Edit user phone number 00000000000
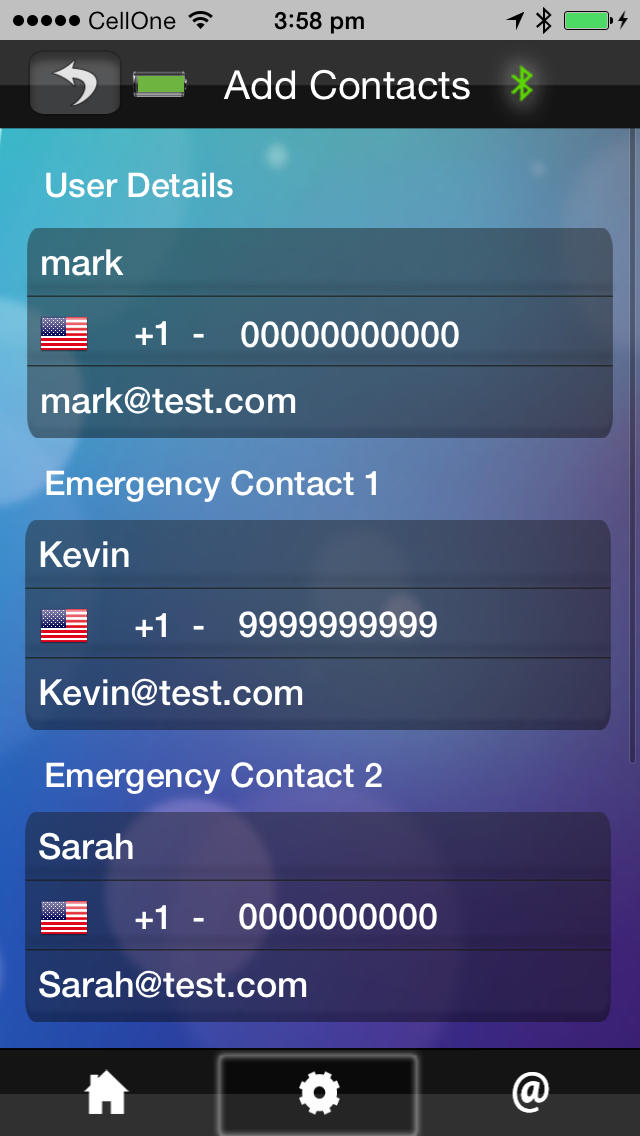This screenshot has width=640, height=1136. (350, 335)
